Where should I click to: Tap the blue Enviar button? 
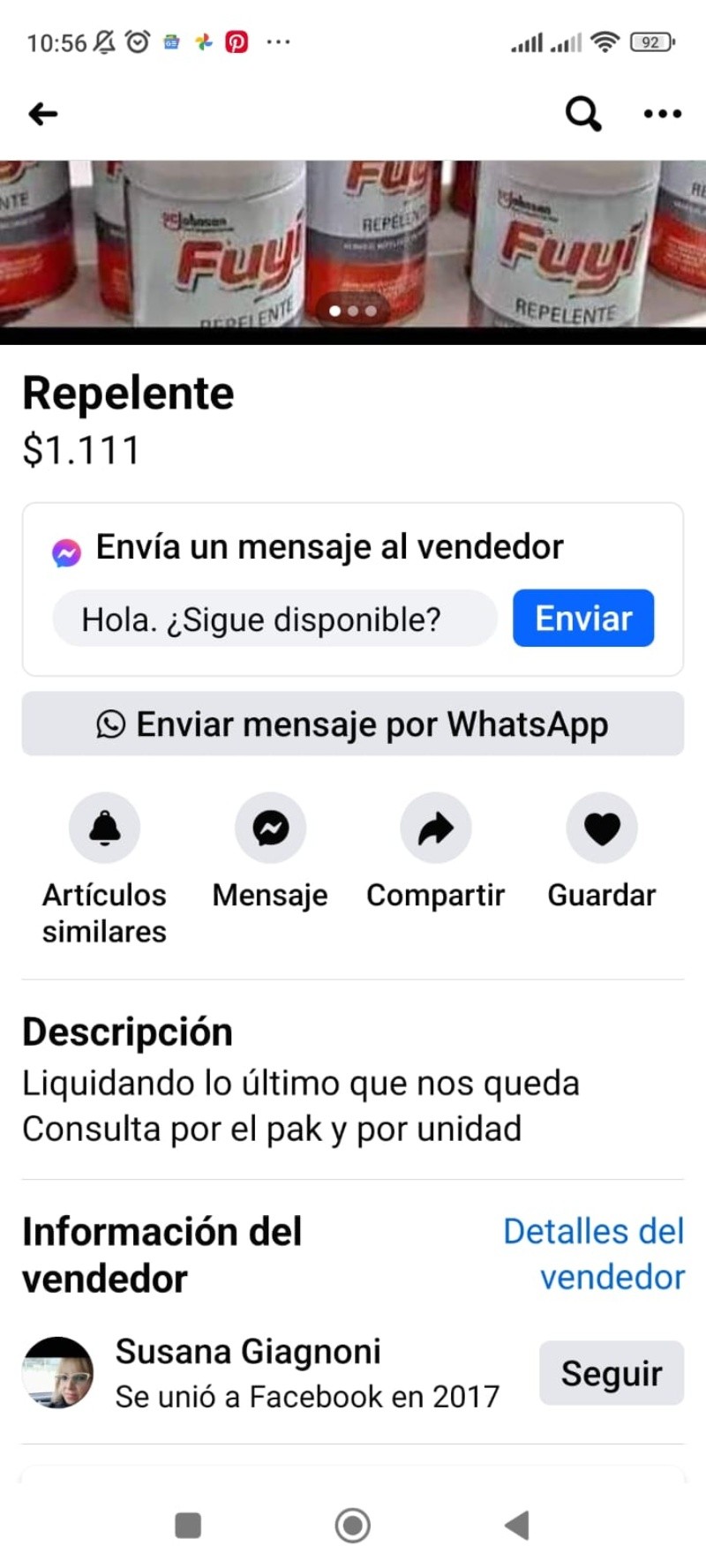[583, 619]
